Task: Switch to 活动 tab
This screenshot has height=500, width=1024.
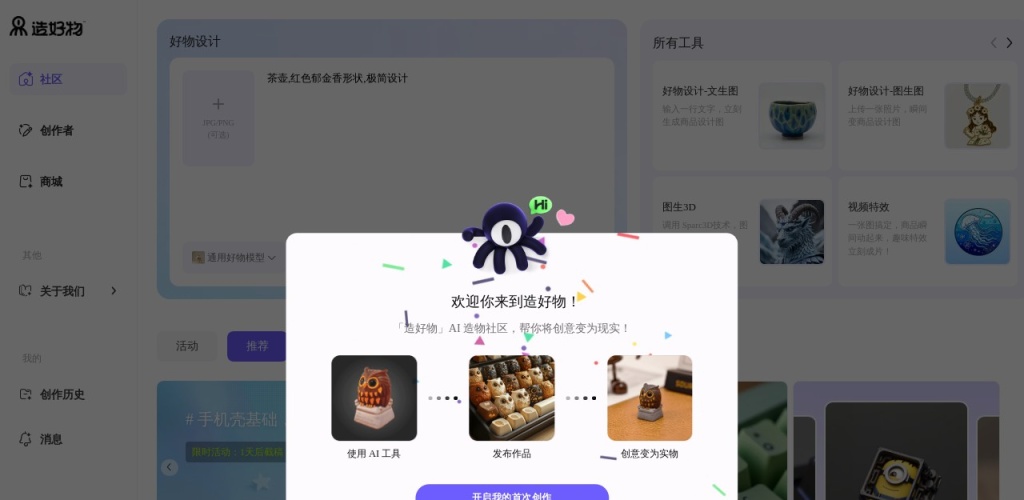Action: (187, 346)
